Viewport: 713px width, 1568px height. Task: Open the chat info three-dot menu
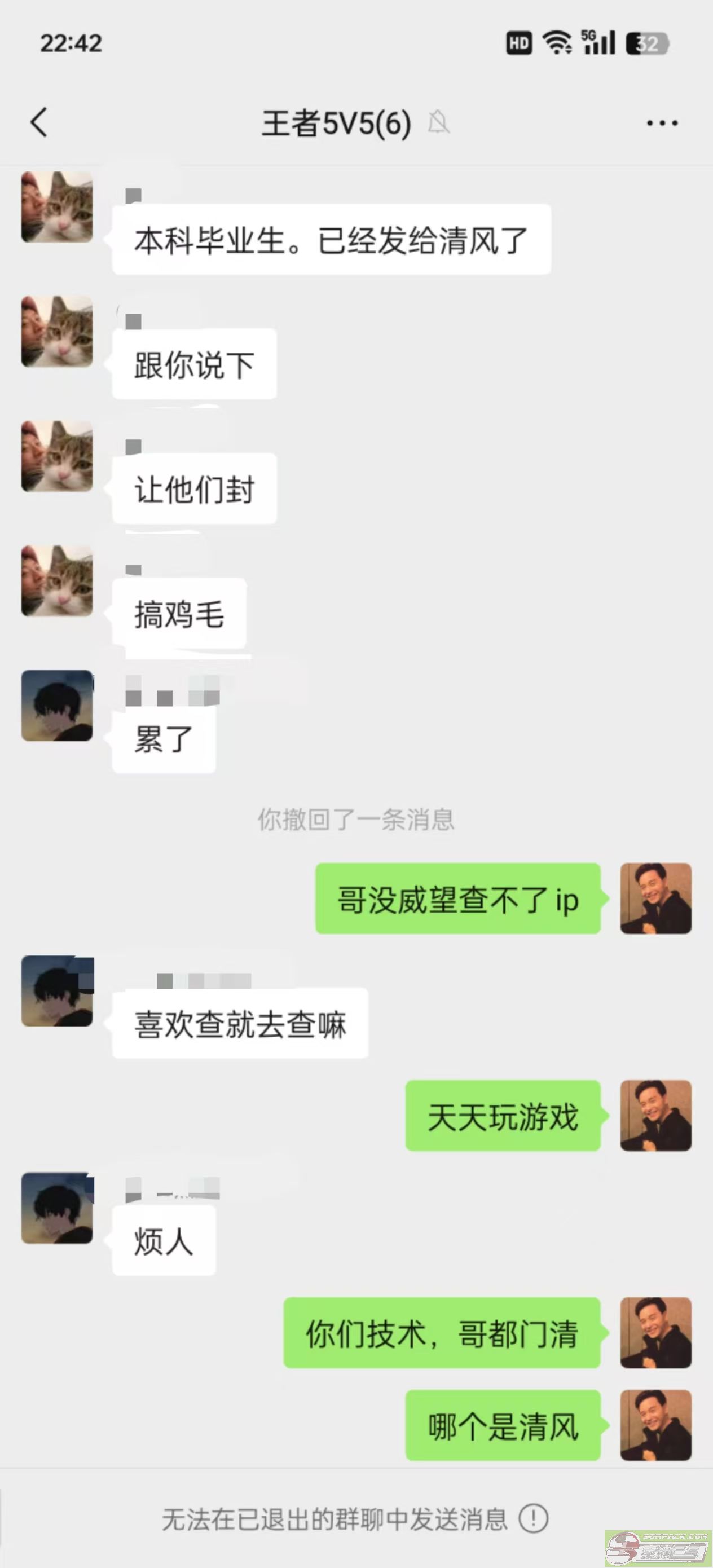coord(662,123)
